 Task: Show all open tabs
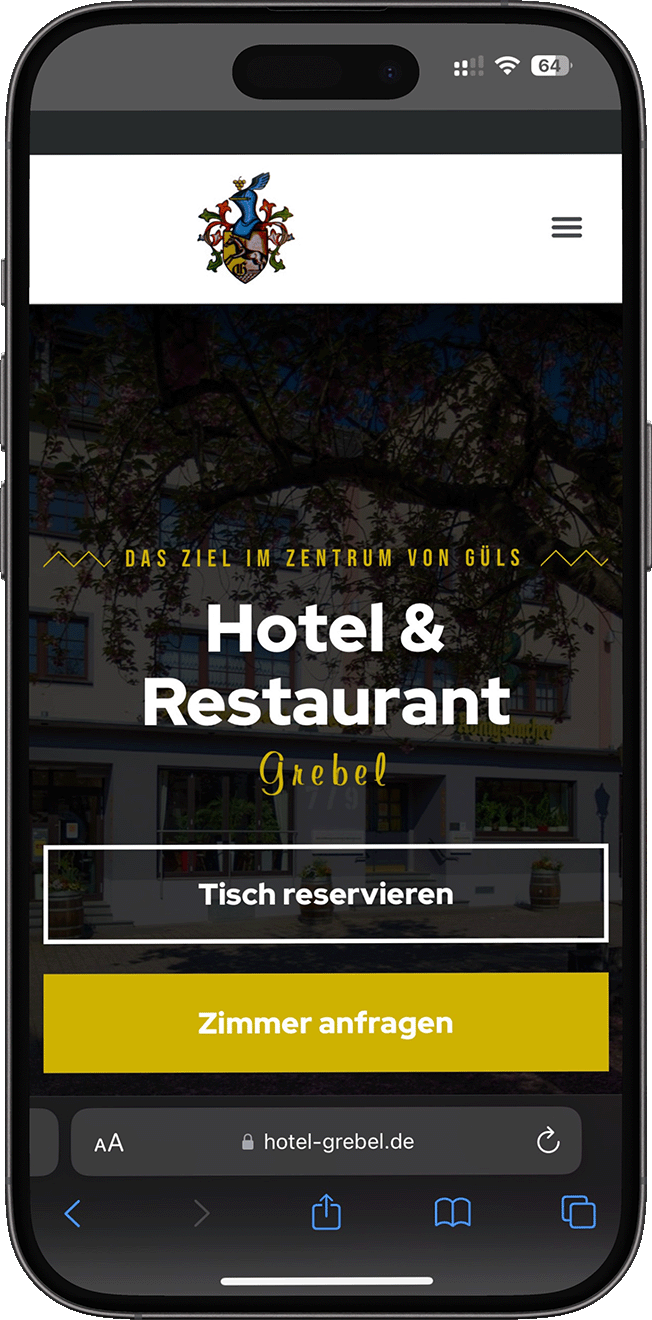pos(578,1212)
